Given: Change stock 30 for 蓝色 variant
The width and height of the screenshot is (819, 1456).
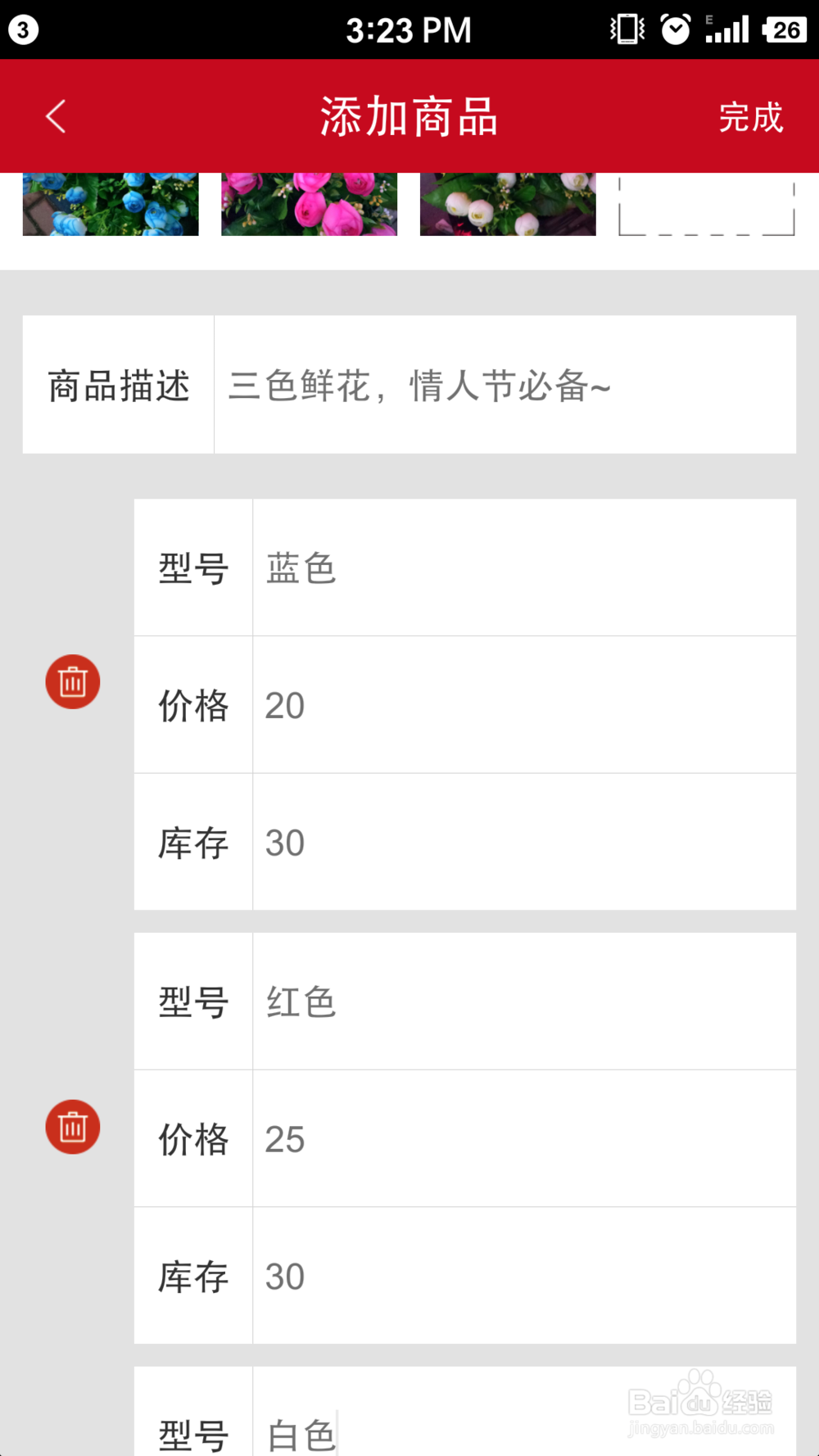Looking at the screenshot, I should pyautogui.click(x=524, y=843).
